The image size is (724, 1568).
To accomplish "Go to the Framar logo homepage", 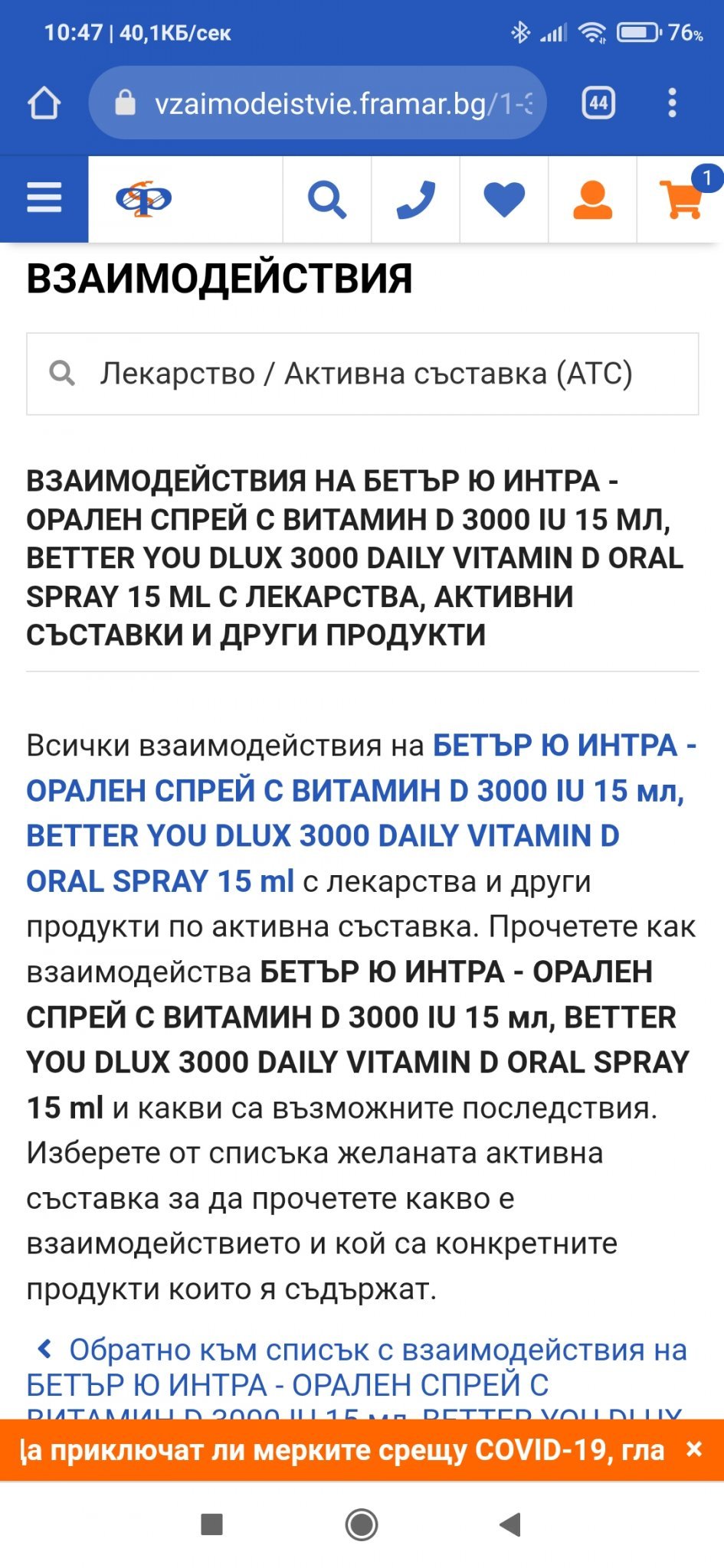I will [x=143, y=199].
